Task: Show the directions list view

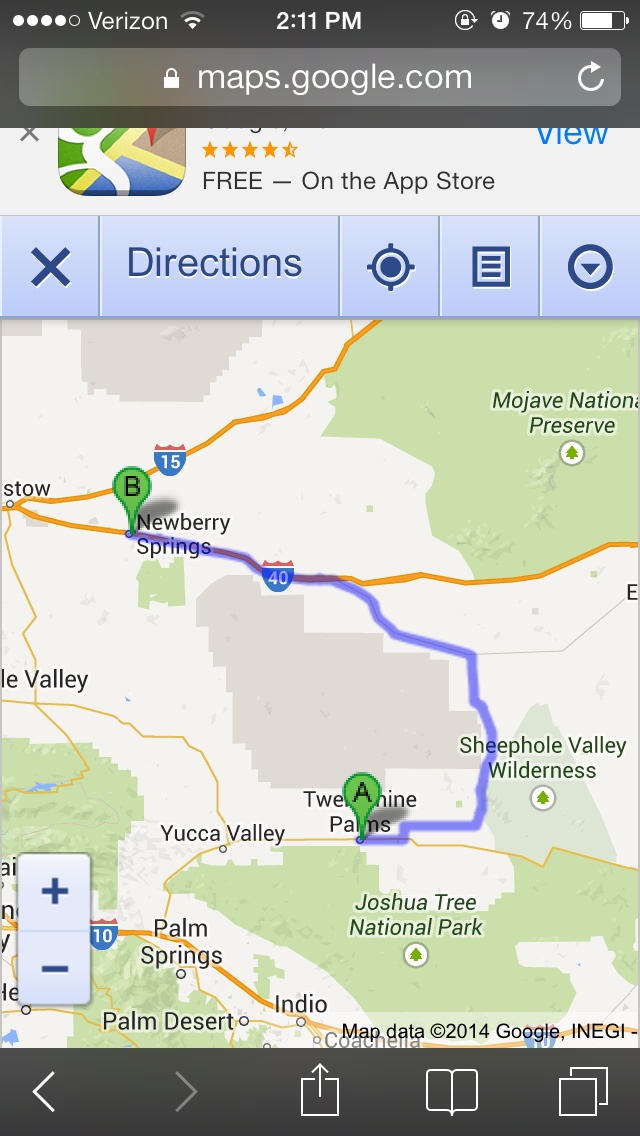Action: point(490,267)
